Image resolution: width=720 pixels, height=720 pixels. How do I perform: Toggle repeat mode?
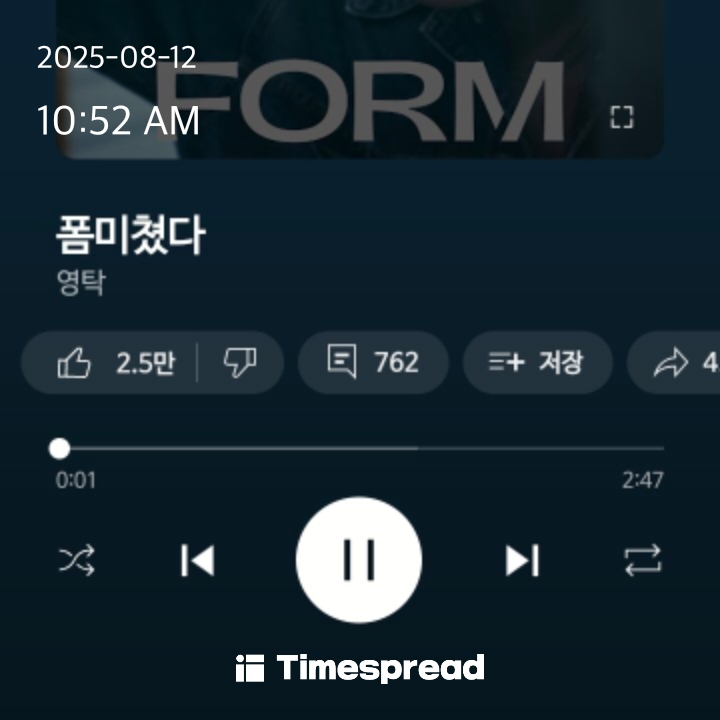[x=643, y=561]
